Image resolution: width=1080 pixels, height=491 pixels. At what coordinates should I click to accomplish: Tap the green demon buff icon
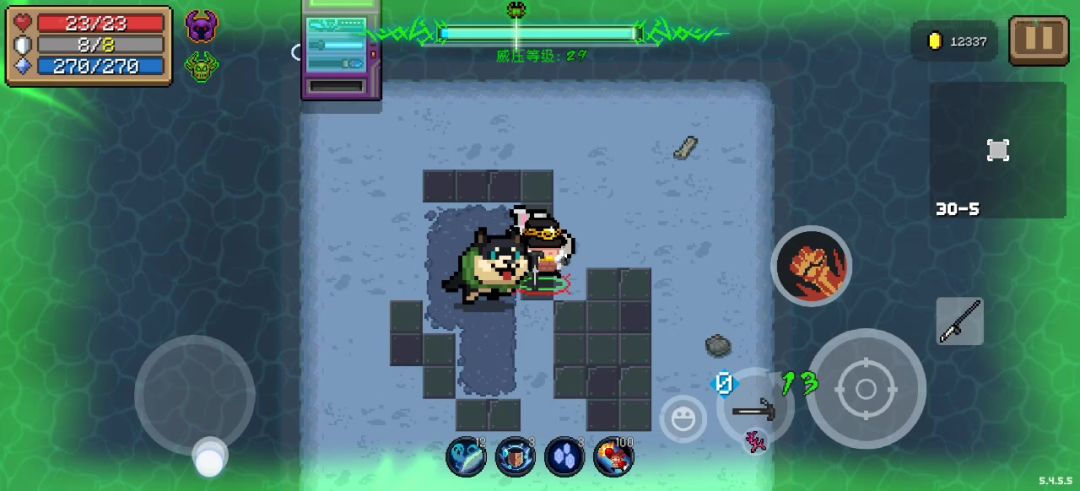click(202, 66)
